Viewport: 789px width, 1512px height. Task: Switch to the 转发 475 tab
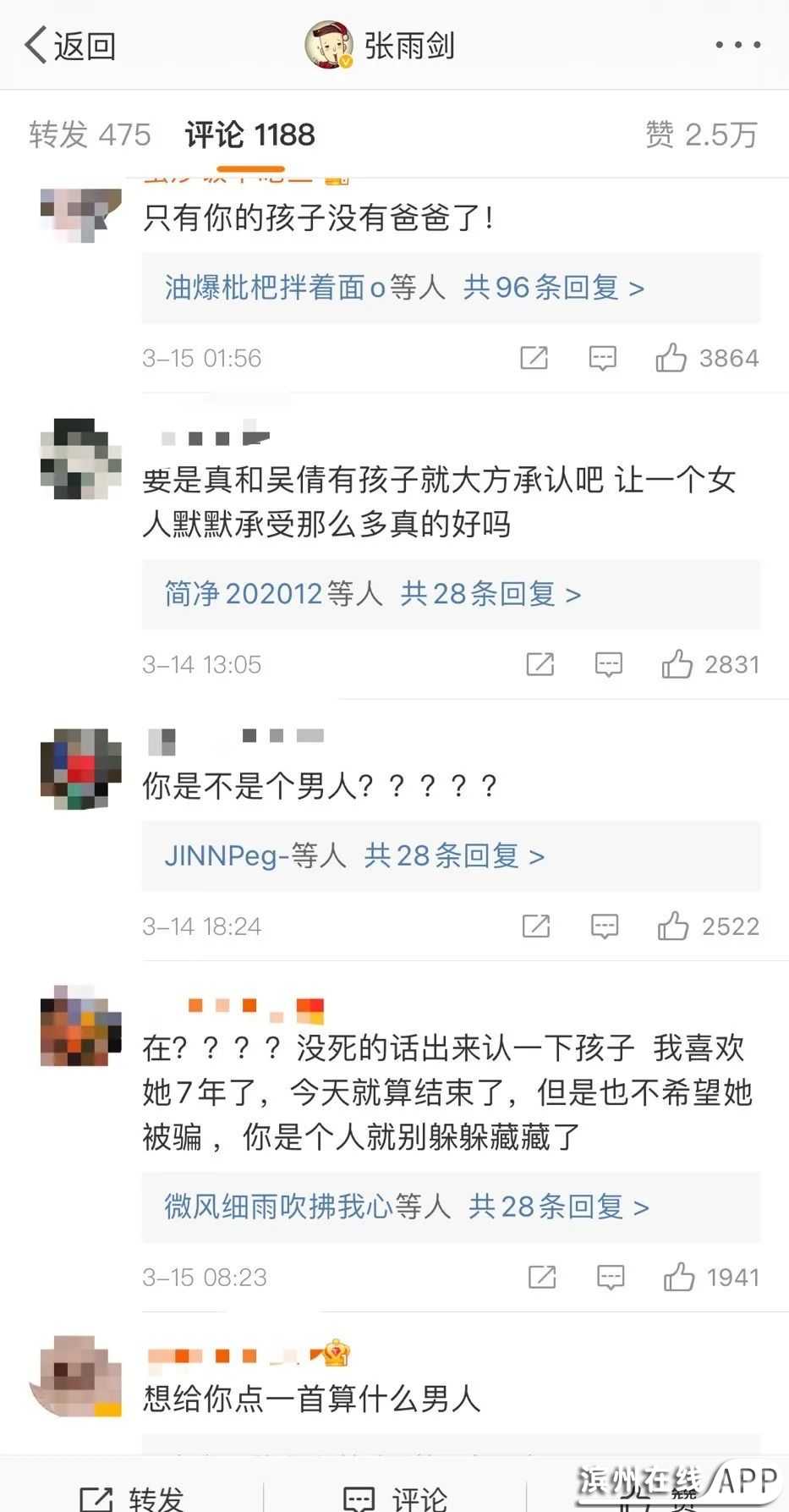[90, 135]
